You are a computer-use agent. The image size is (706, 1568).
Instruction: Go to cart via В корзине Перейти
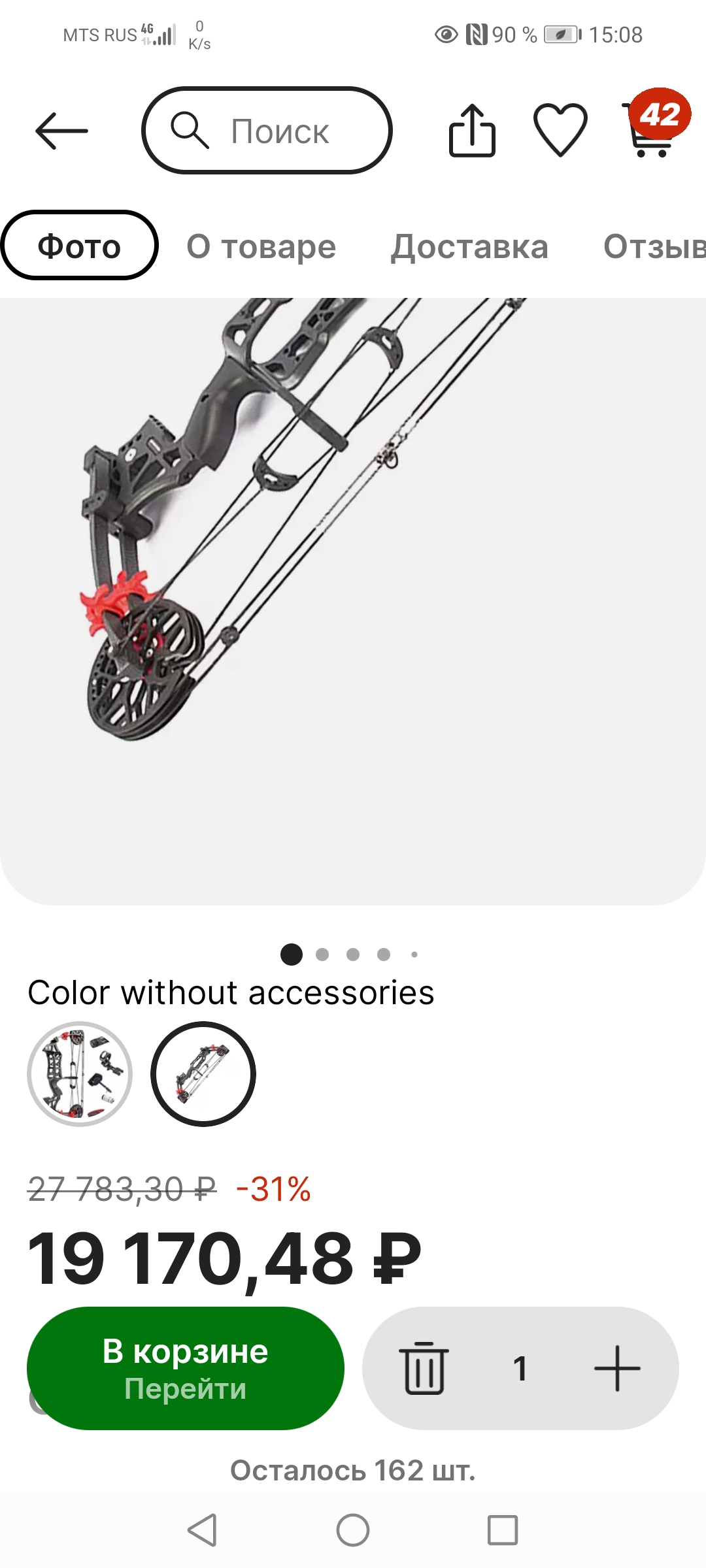(x=186, y=1368)
